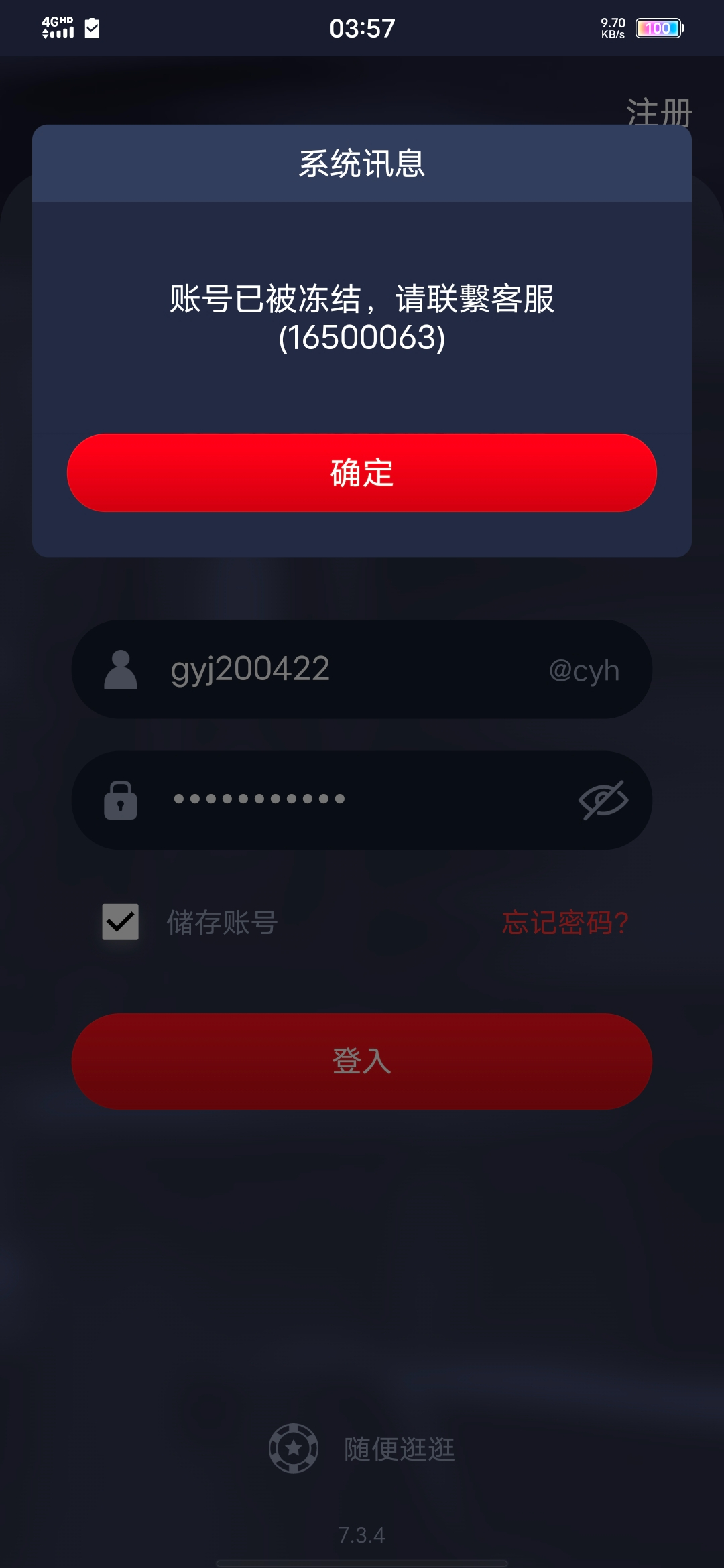The image size is (724, 1568).
Task: Uncheck the 储存账号 checkbox
Action: (121, 922)
